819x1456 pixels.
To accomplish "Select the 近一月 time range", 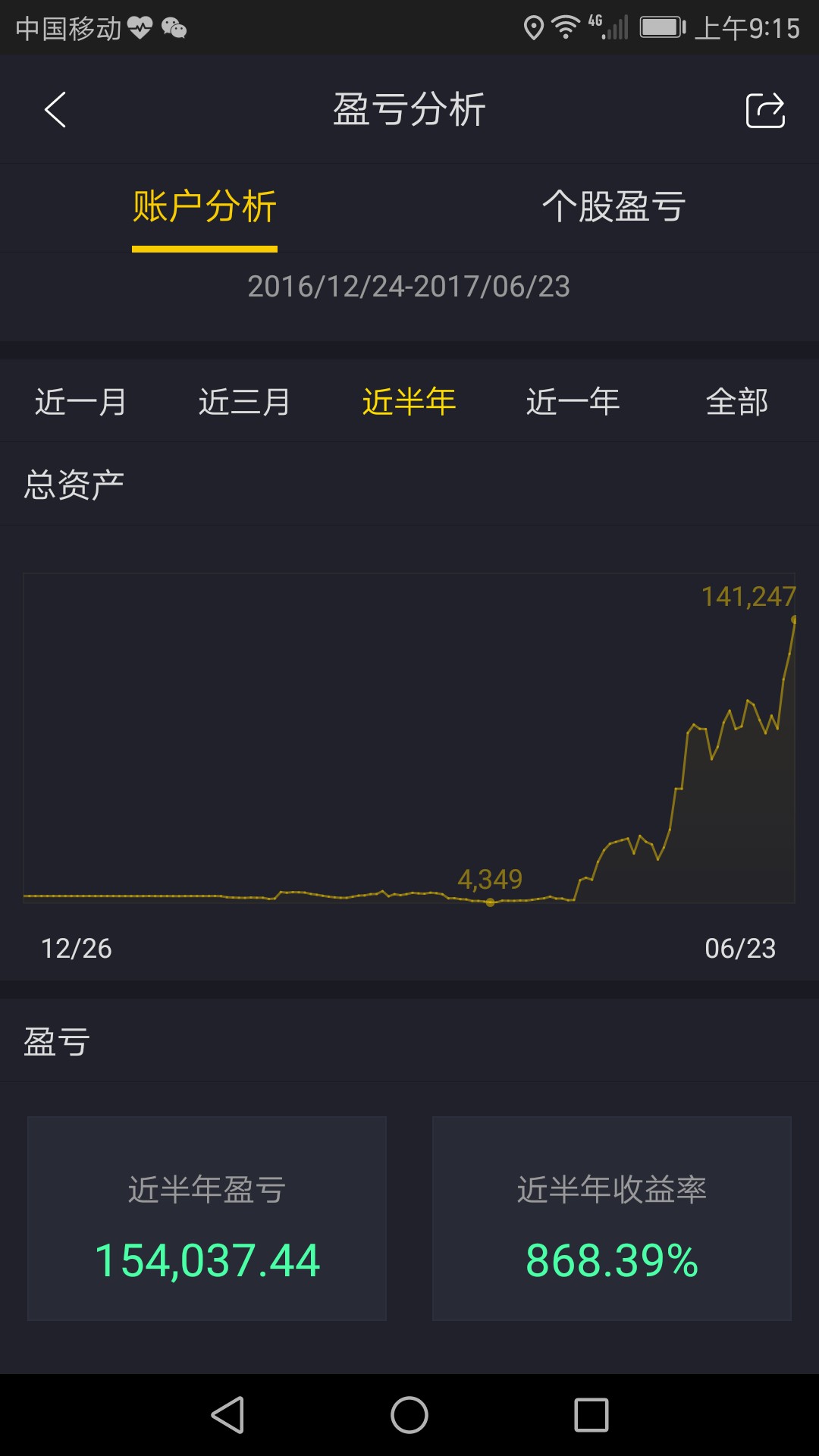I will [x=81, y=401].
